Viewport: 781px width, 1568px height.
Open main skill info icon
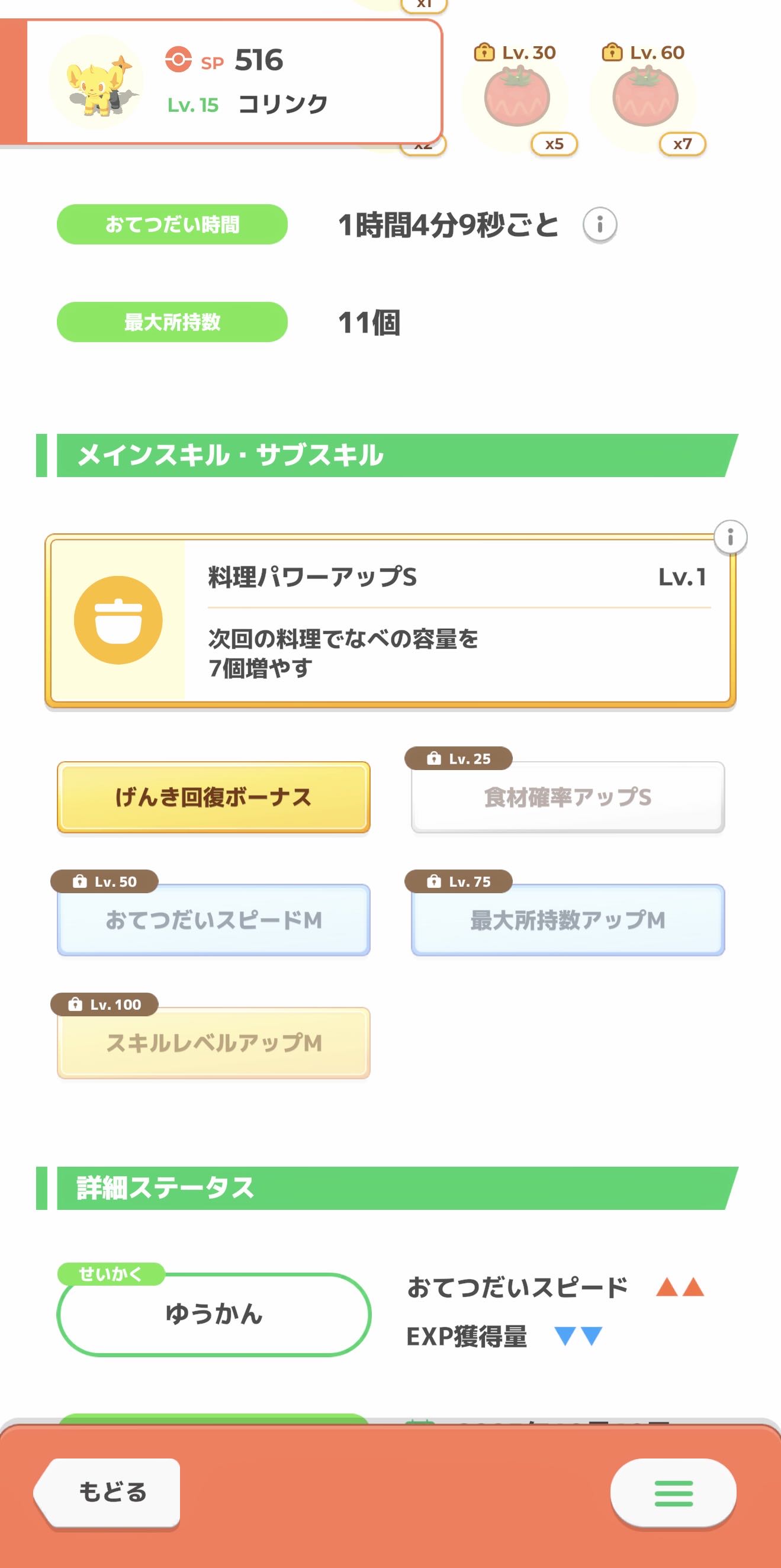point(730,537)
